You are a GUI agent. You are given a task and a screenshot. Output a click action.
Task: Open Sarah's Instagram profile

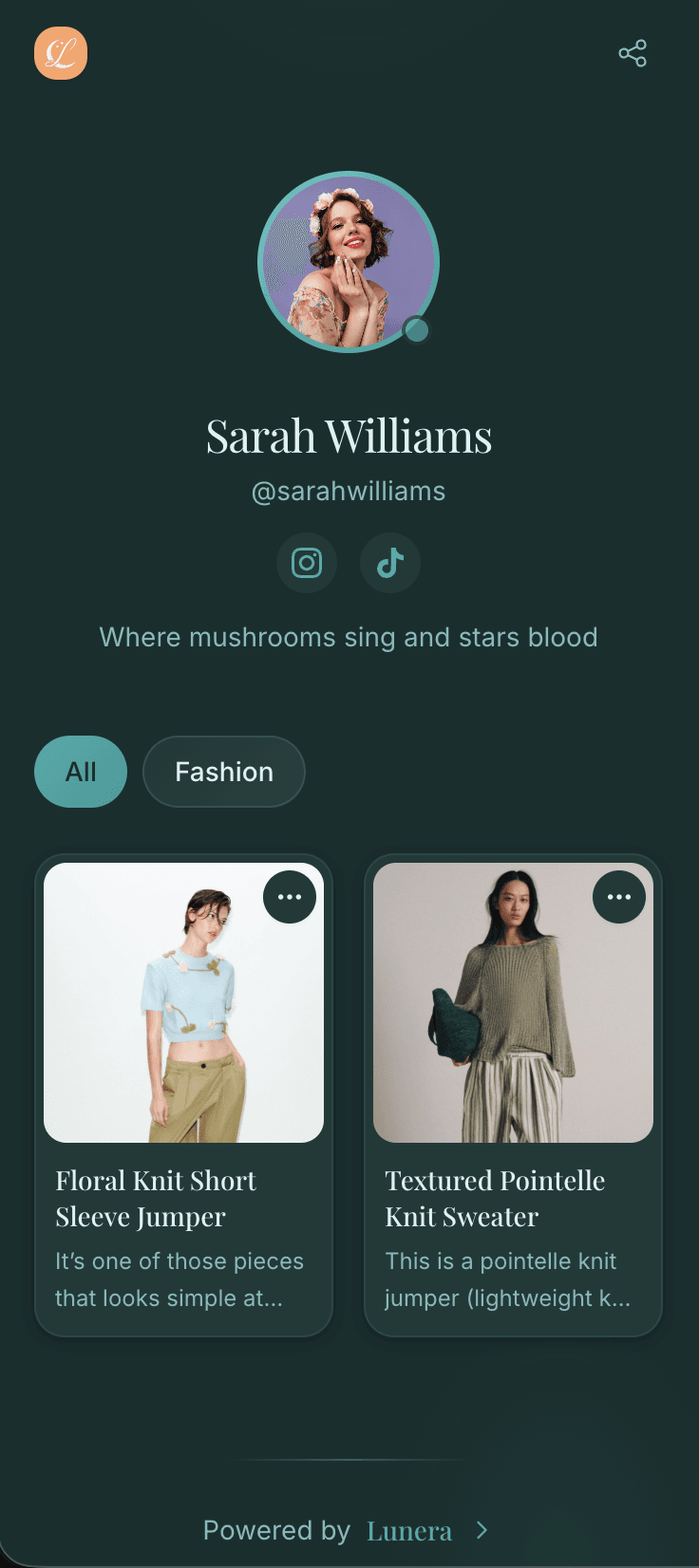(x=307, y=563)
